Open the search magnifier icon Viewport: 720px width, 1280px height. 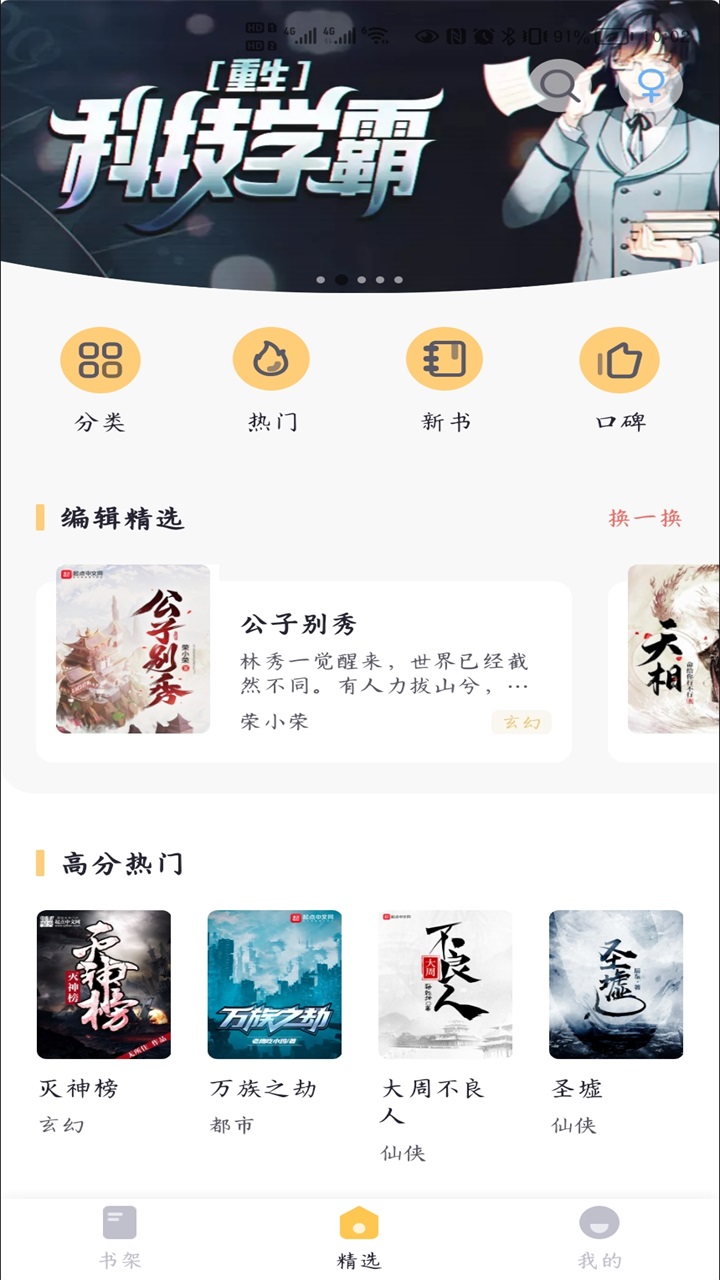pyautogui.click(x=561, y=86)
